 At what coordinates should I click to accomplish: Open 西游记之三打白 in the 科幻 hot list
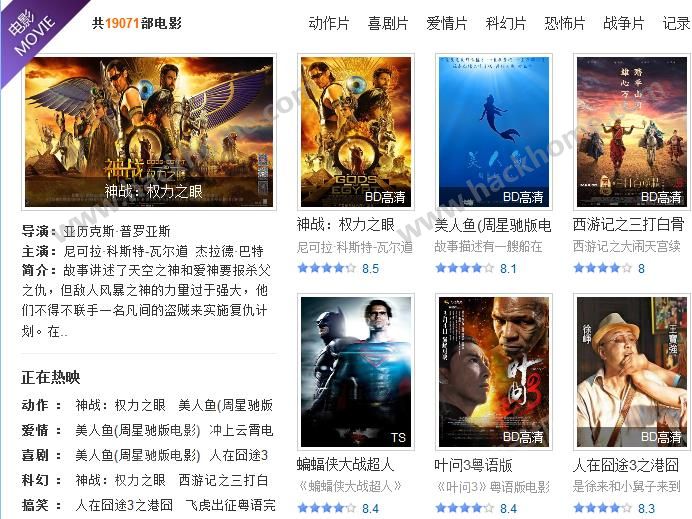click(225, 481)
